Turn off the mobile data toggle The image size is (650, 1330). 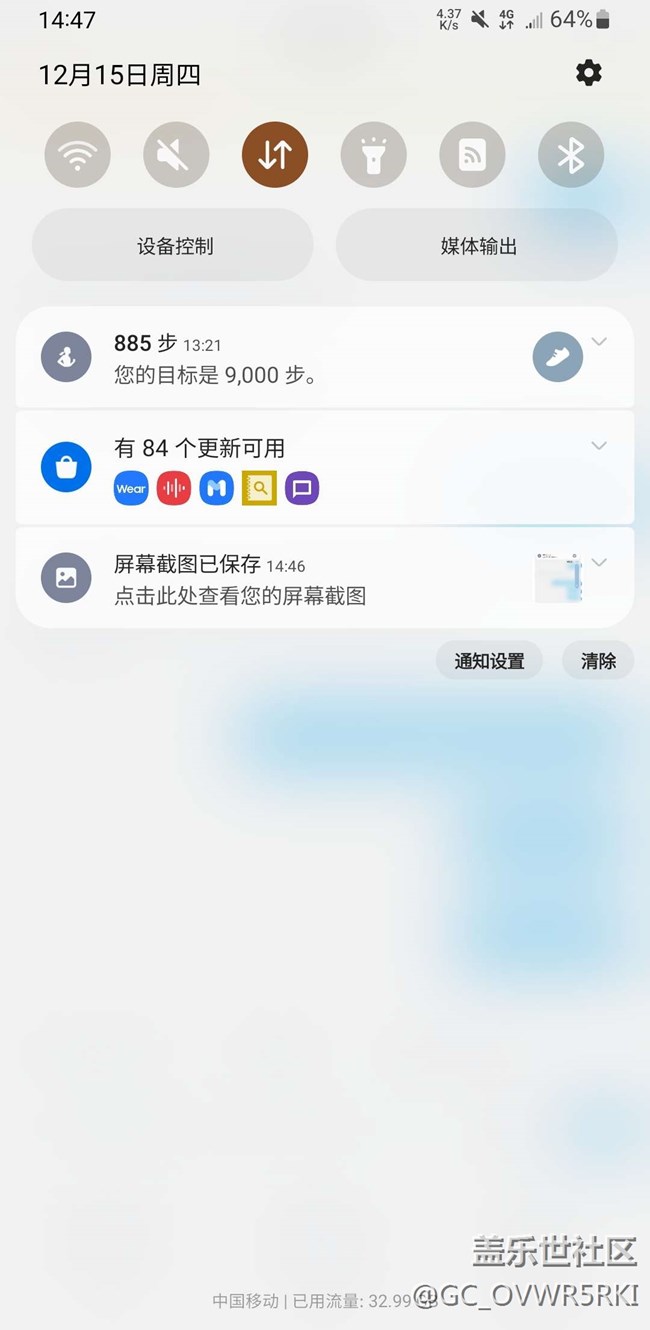[x=275, y=155]
